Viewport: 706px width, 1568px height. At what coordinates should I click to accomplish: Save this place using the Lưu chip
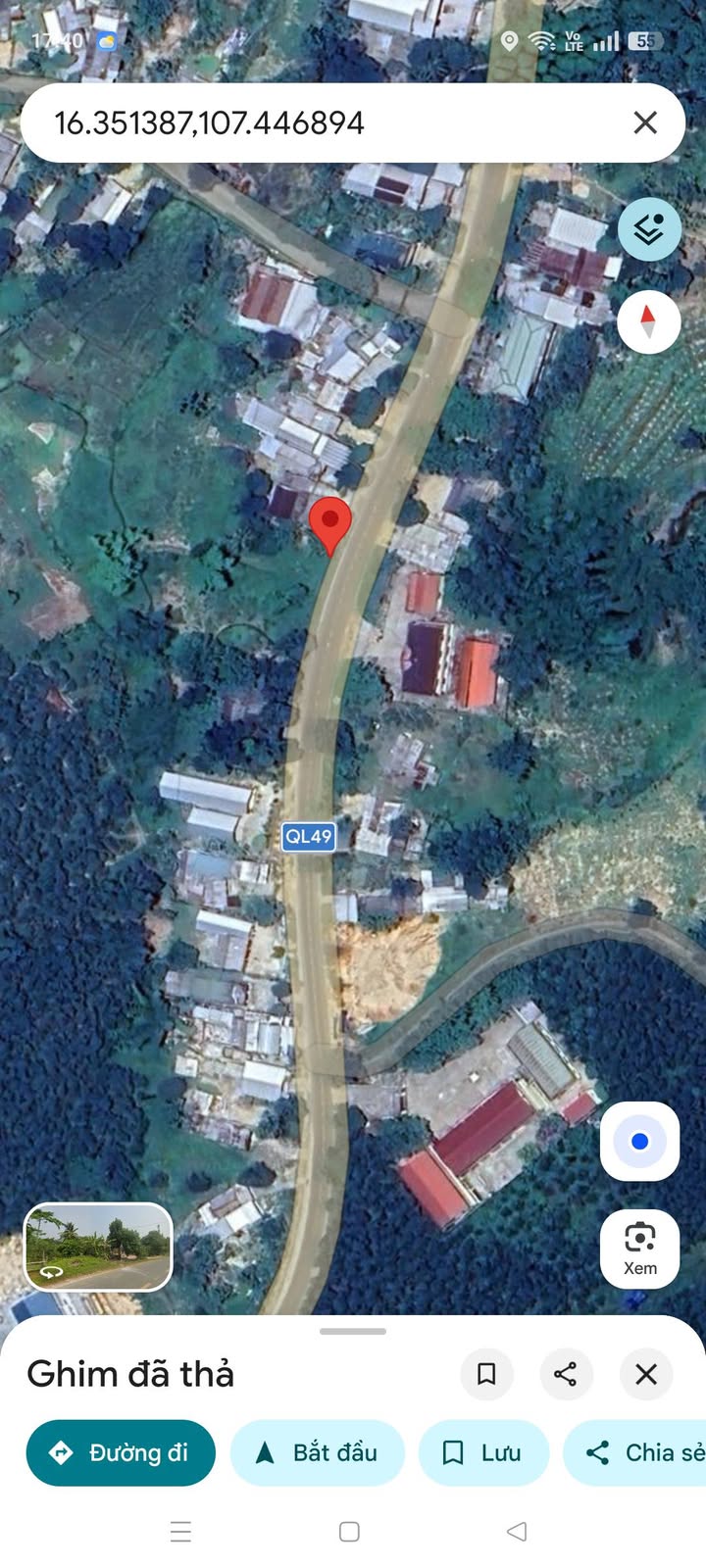tap(482, 1452)
